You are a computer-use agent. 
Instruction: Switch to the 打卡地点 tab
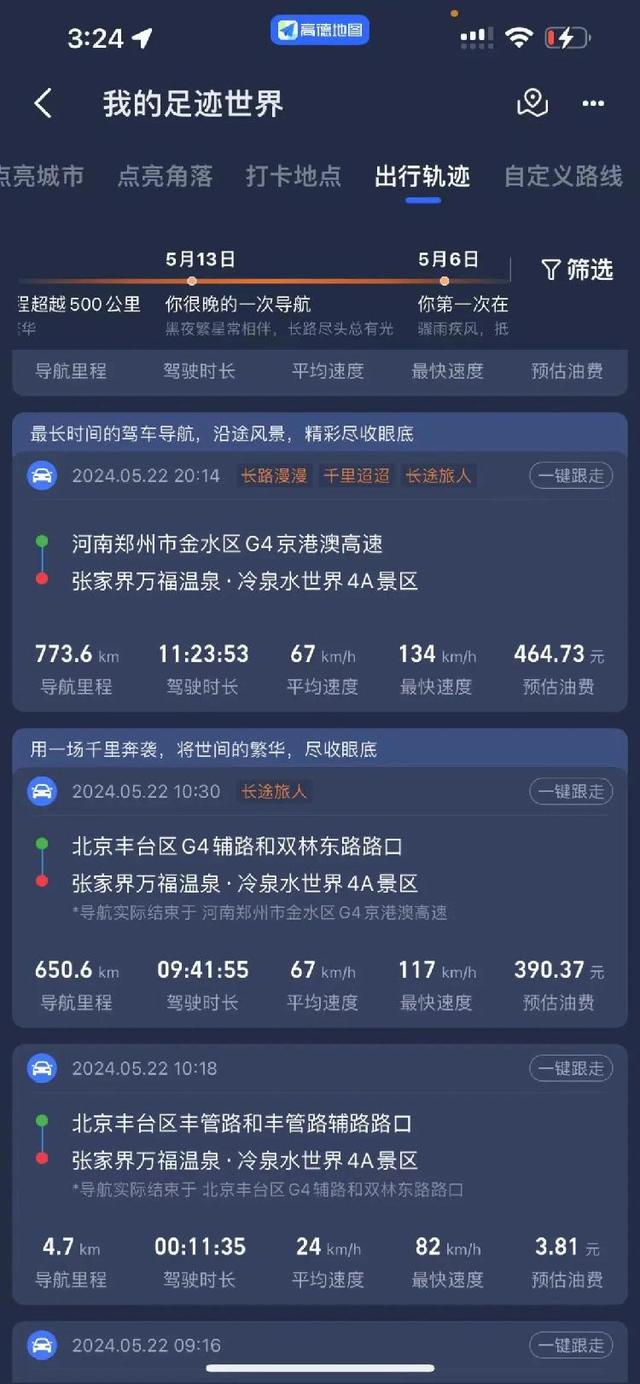293,177
